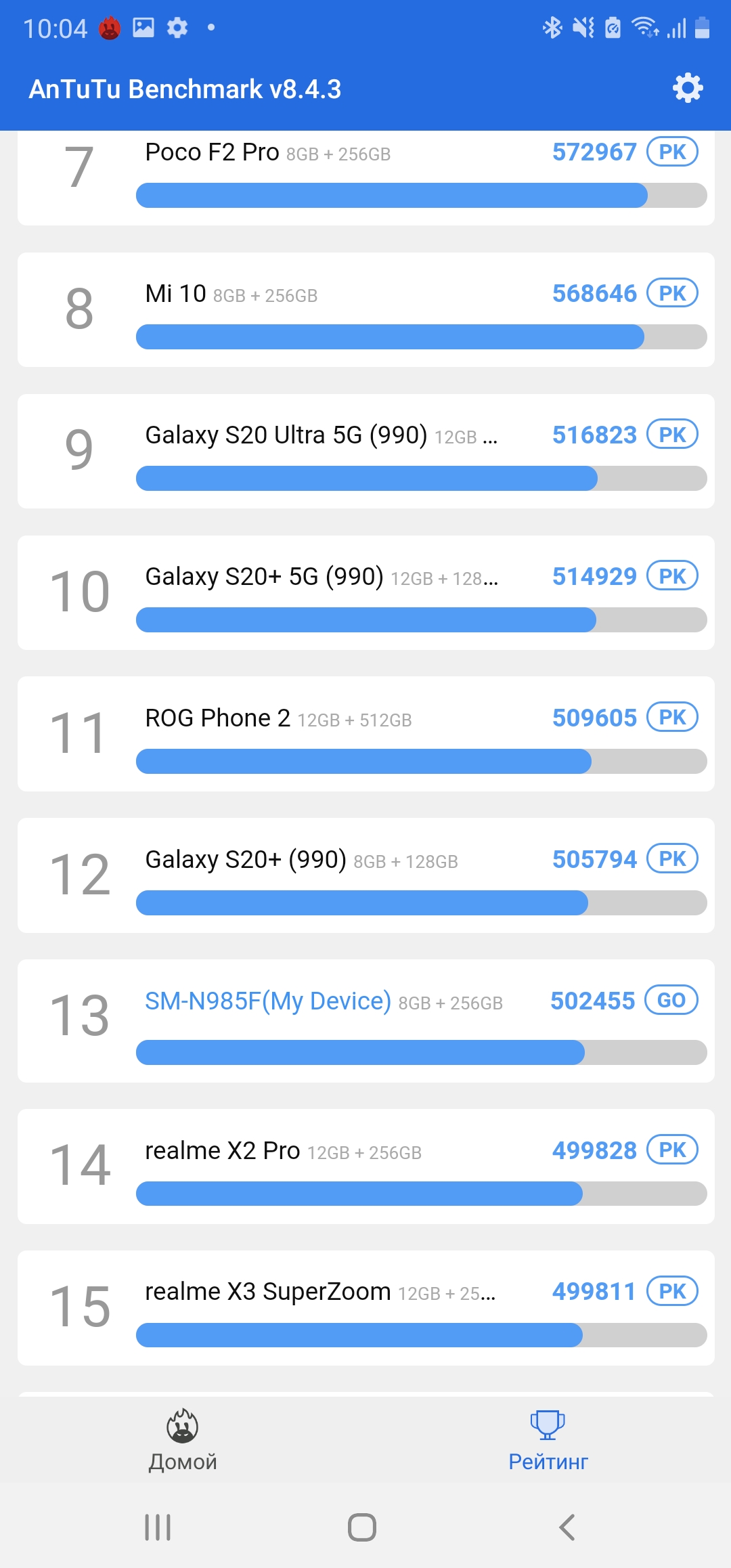
Task: Tap GO button for SM-N985F My Device
Action: (671, 1001)
